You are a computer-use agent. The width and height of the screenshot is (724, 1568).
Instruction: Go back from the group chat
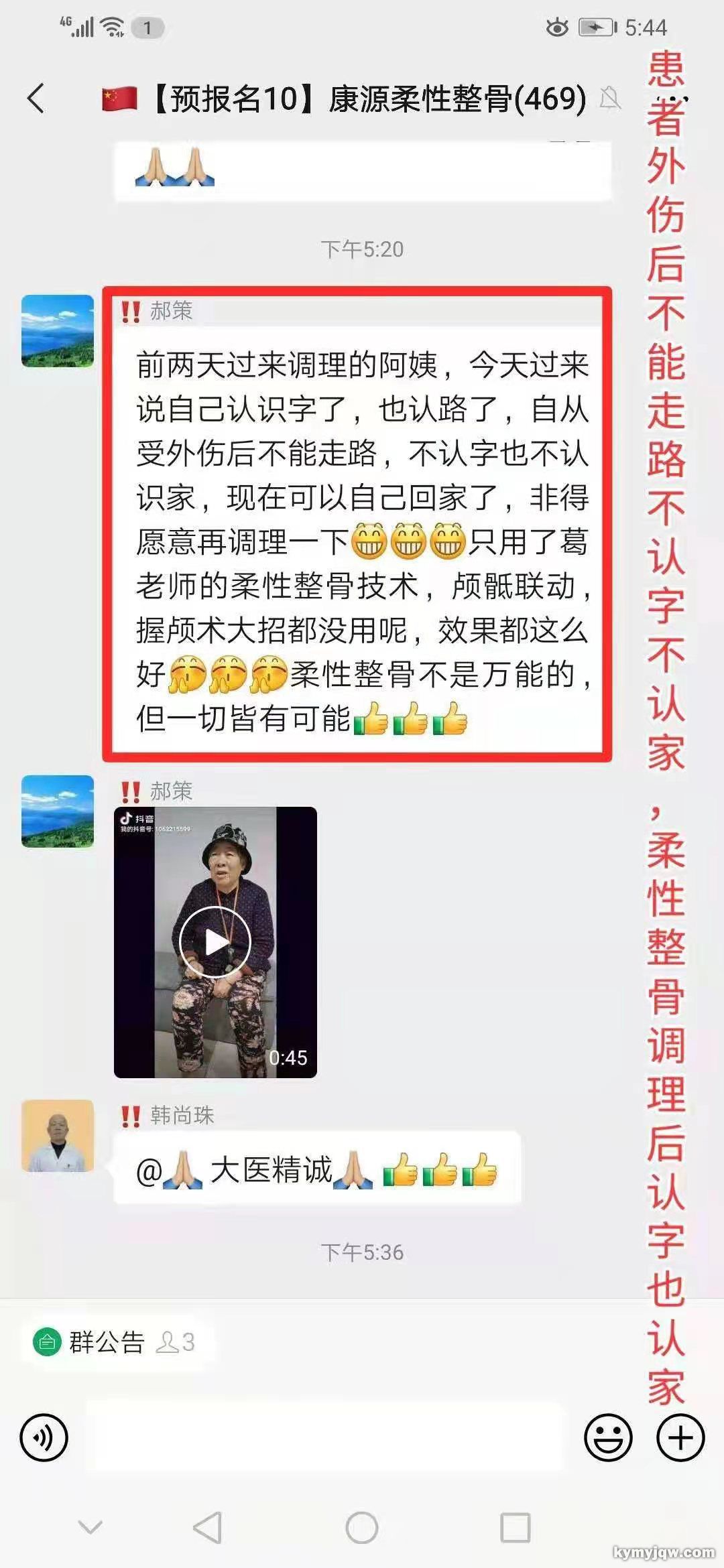coord(36,99)
